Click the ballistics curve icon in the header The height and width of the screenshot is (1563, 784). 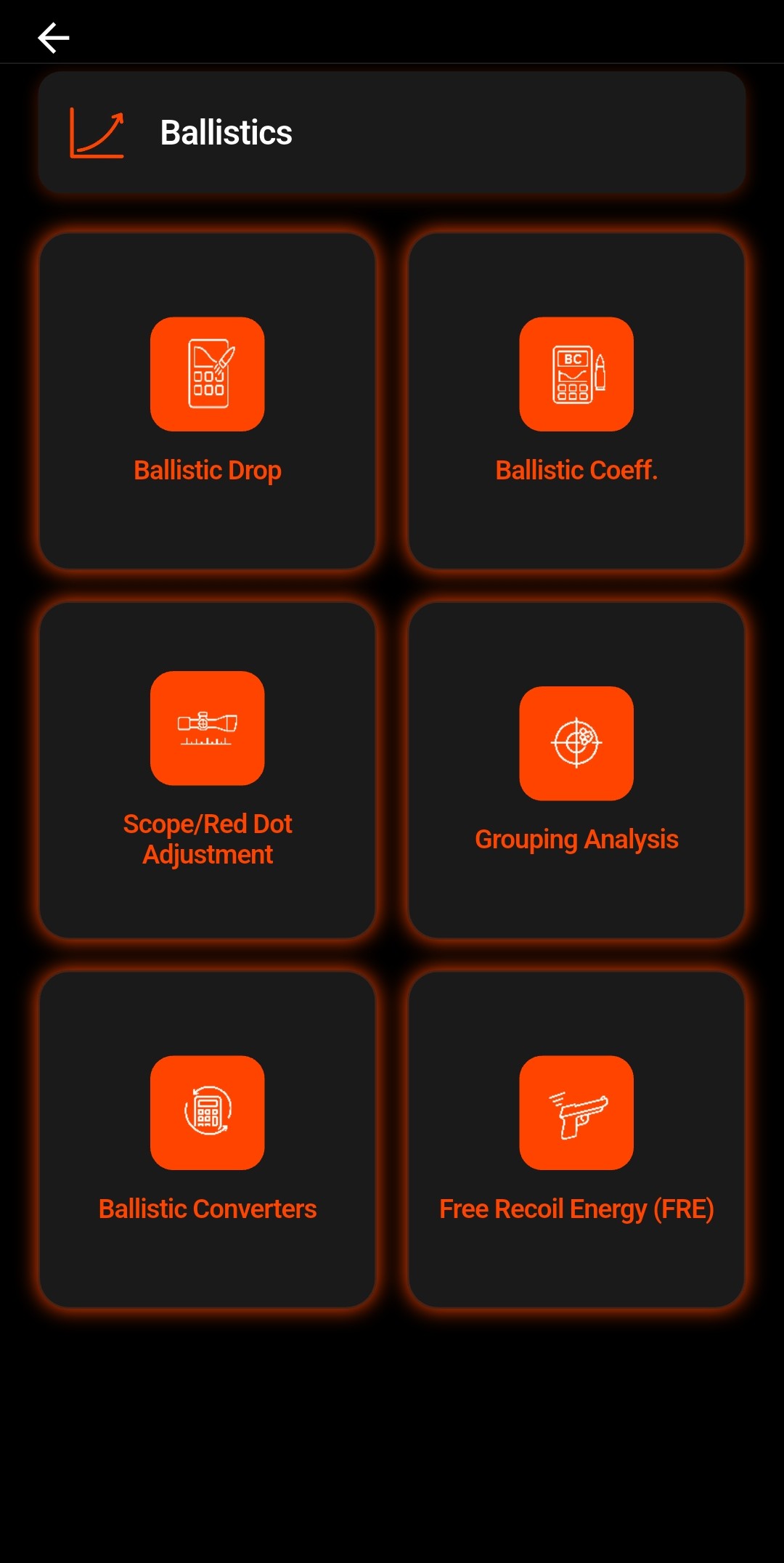[x=97, y=133]
